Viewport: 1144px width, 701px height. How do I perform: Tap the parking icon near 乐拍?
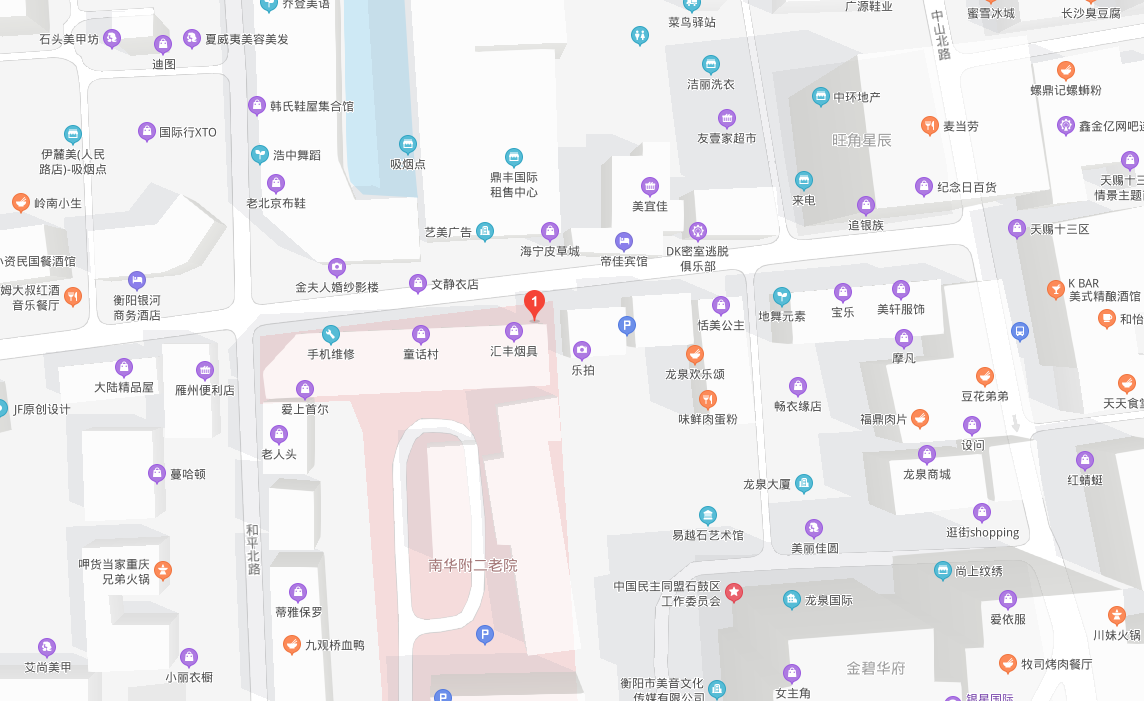point(626,325)
